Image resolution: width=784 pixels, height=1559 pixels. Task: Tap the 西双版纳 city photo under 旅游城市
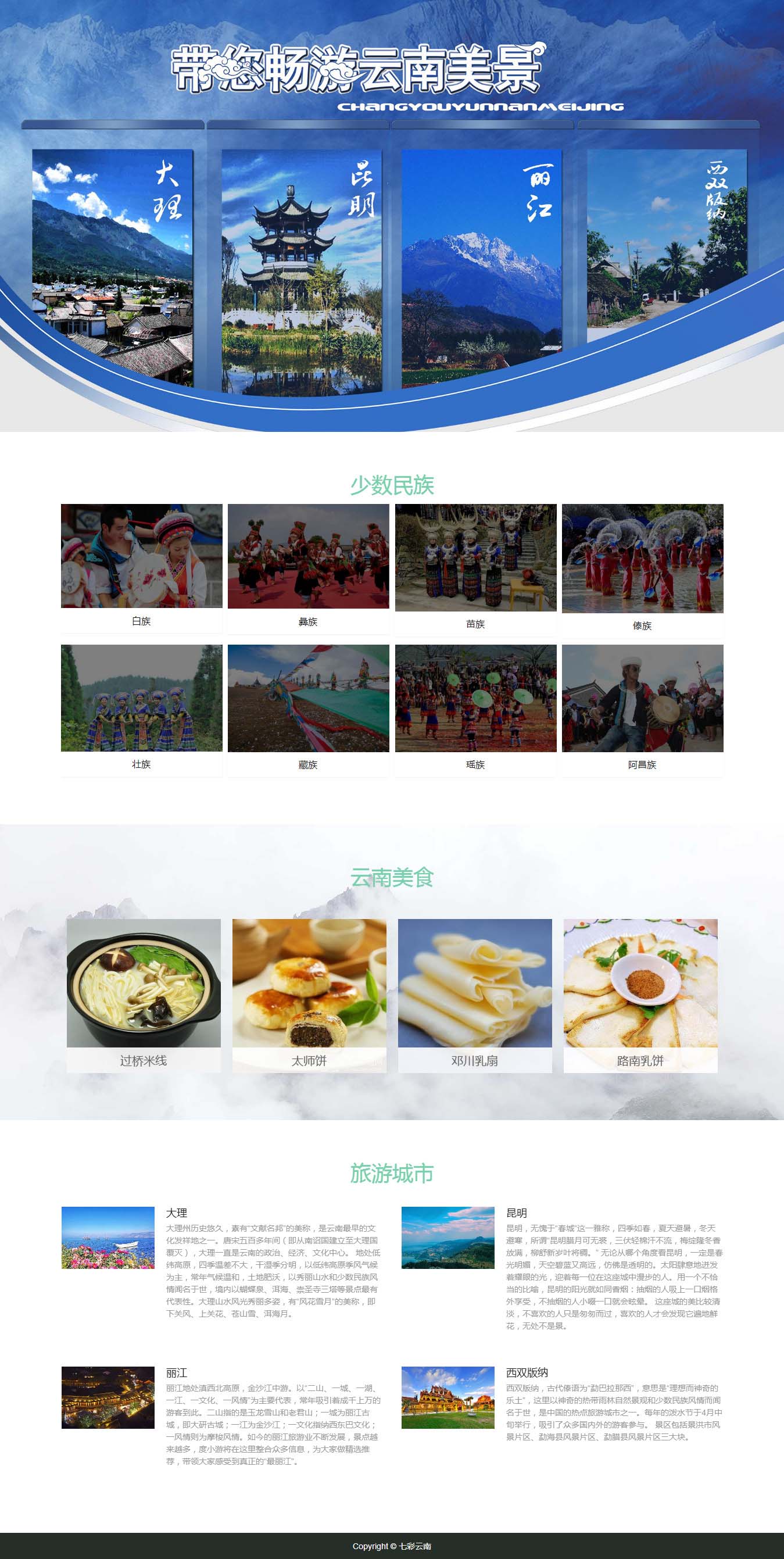point(448,1397)
